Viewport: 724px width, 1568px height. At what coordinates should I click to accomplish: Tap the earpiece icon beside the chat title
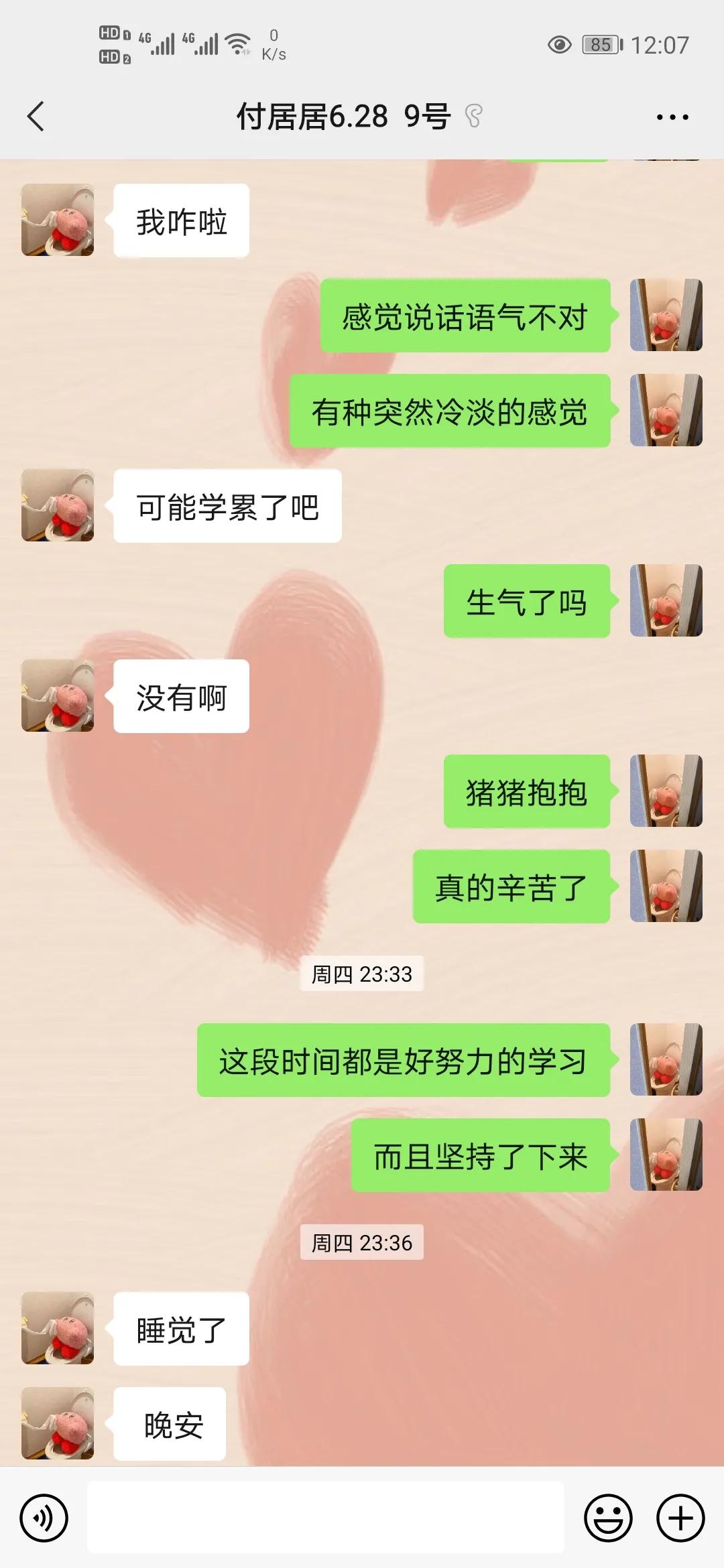(x=473, y=115)
